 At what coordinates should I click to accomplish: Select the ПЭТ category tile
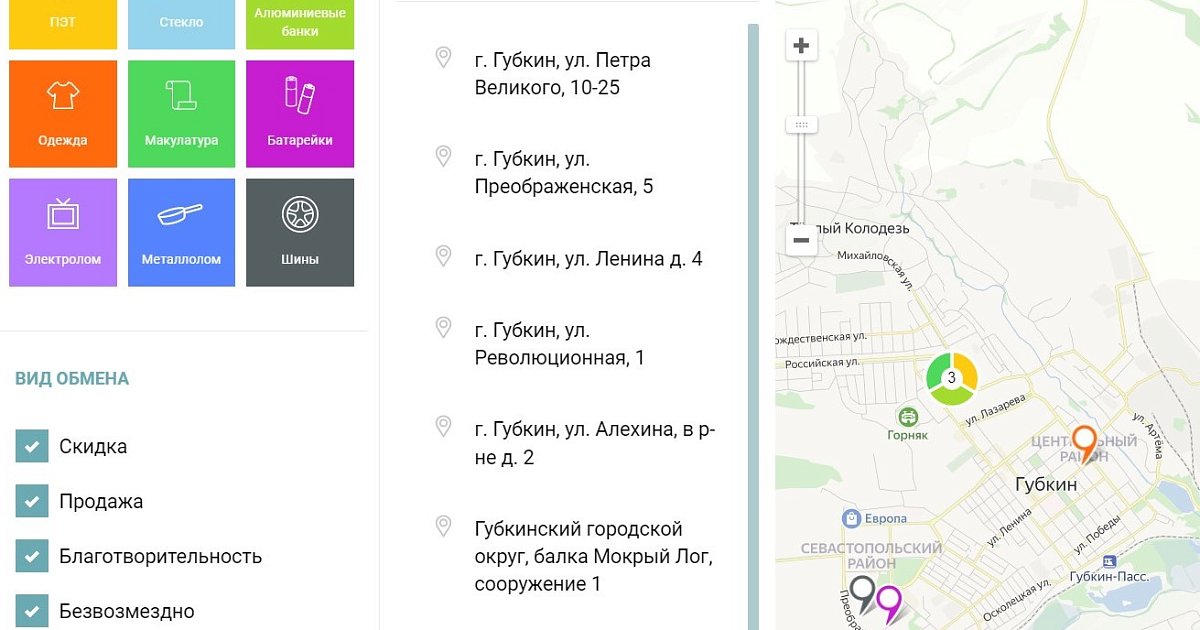[x=63, y=24]
